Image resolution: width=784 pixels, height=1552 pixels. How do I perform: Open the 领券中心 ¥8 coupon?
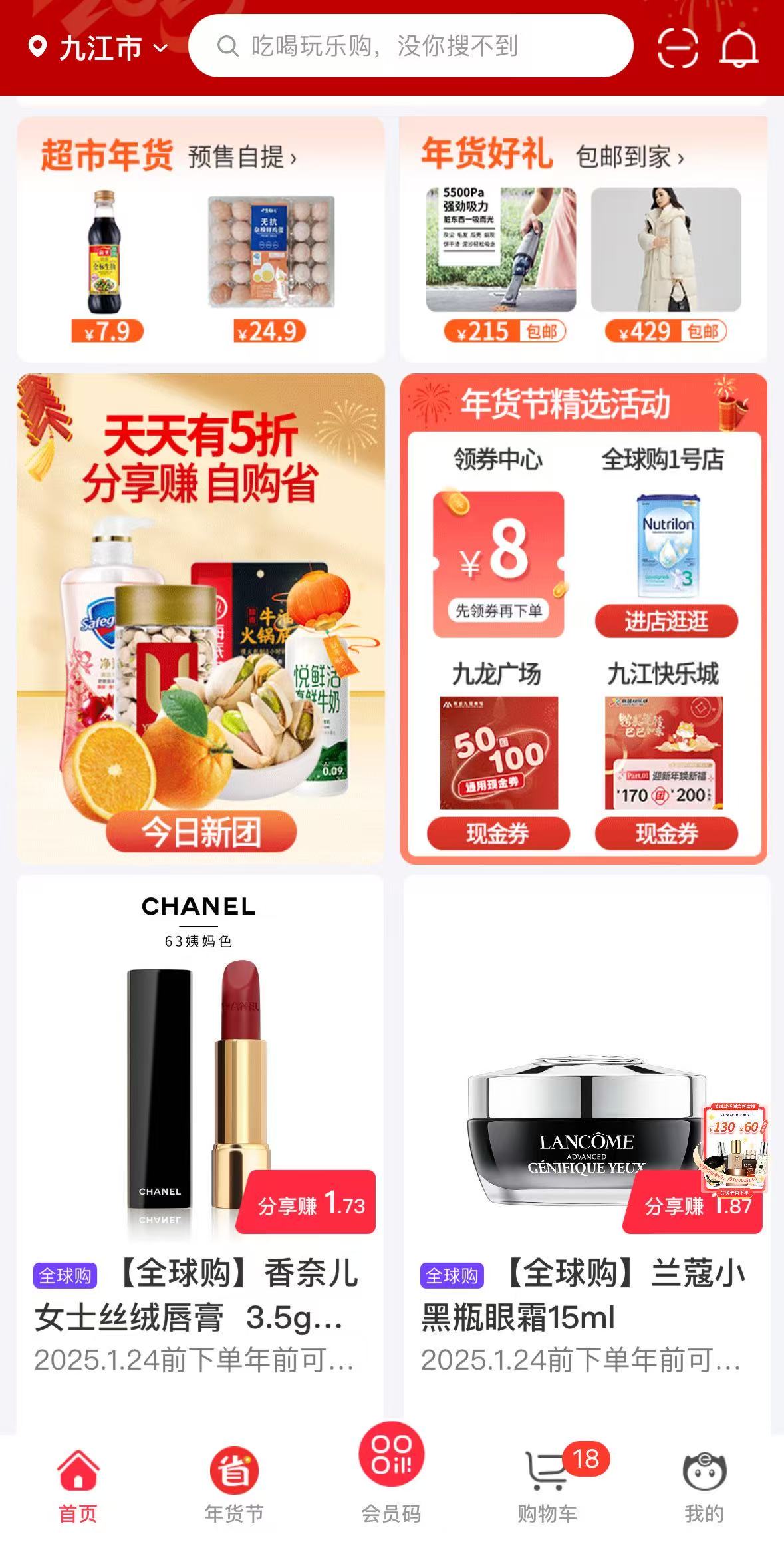coord(498,562)
